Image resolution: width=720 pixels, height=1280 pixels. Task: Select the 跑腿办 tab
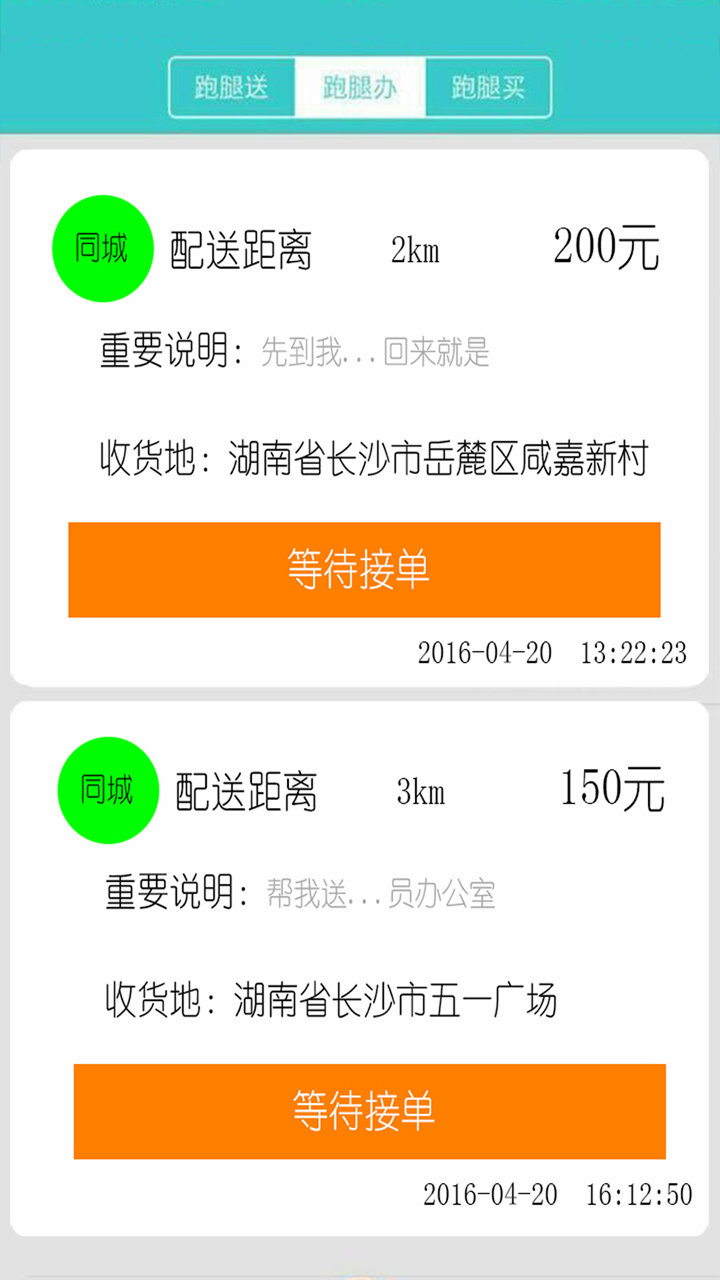click(x=360, y=87)
